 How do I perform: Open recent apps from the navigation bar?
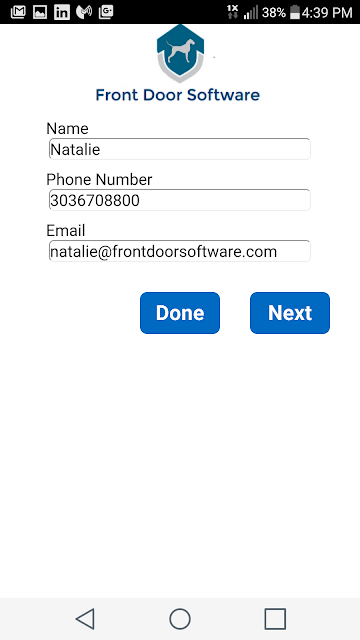tap(275, 619)
